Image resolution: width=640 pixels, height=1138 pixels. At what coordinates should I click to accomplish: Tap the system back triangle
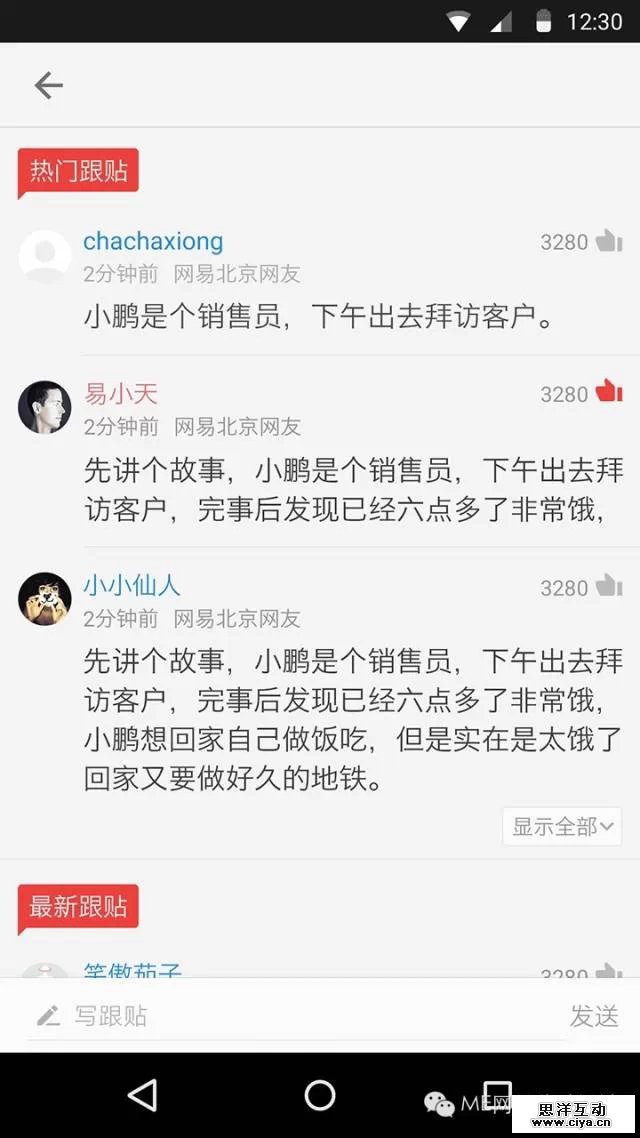[143, 1095]
